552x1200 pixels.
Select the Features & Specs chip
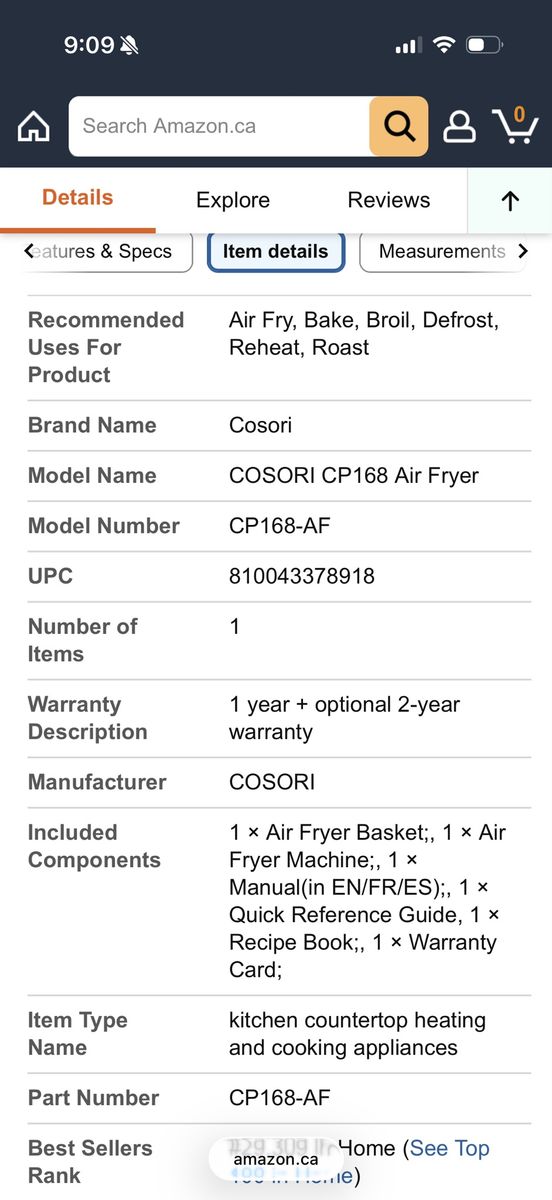107,252
